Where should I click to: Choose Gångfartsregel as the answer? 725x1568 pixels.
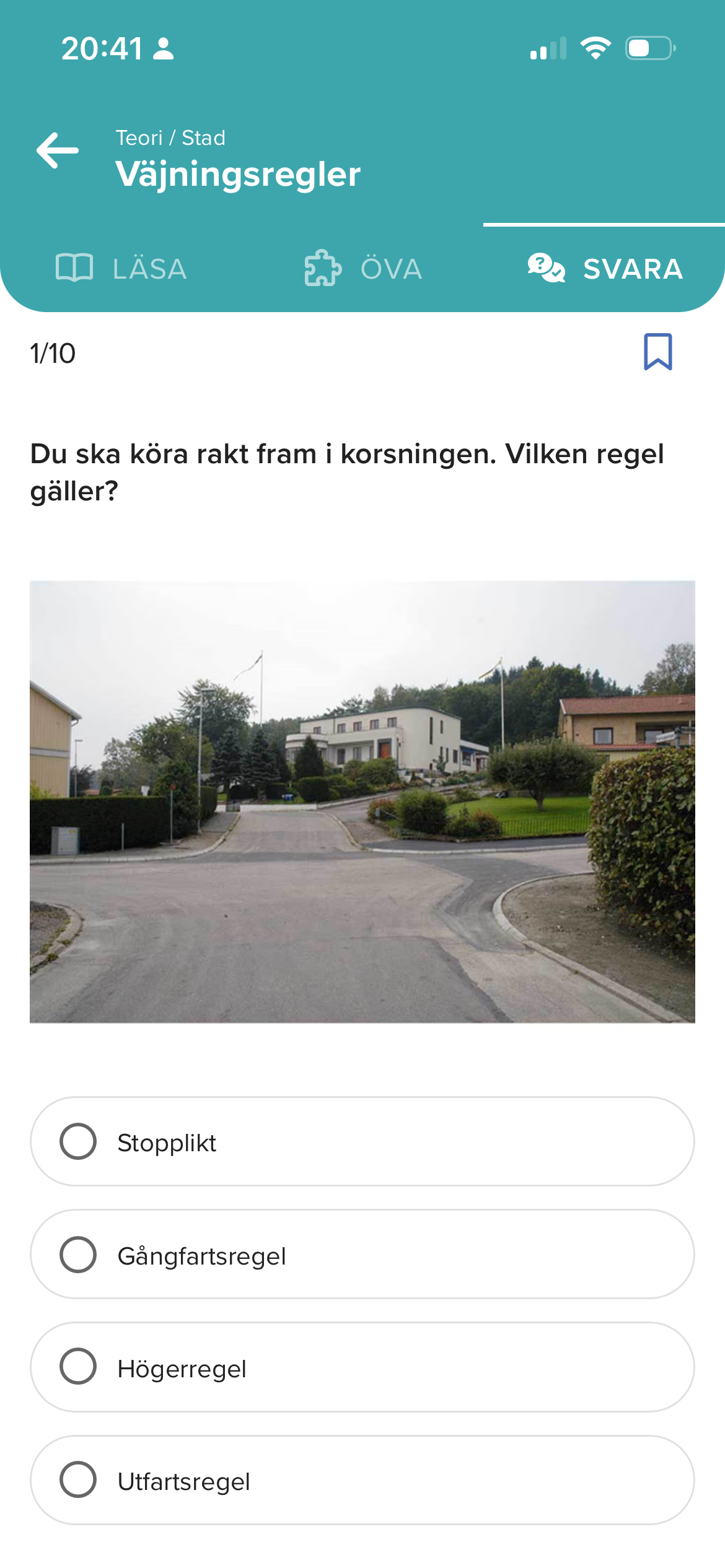tap(362, 1255)
